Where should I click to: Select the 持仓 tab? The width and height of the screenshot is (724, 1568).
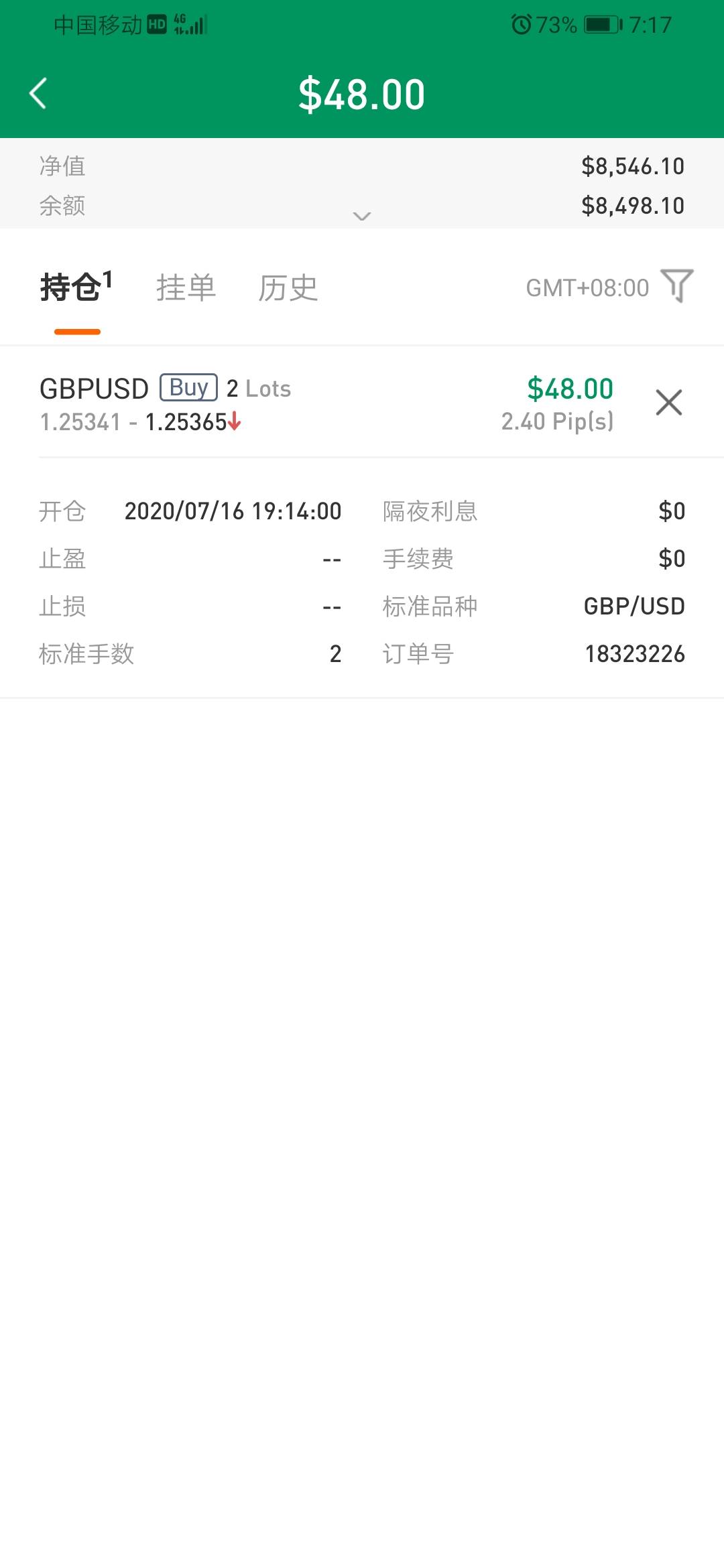point(76,287)
